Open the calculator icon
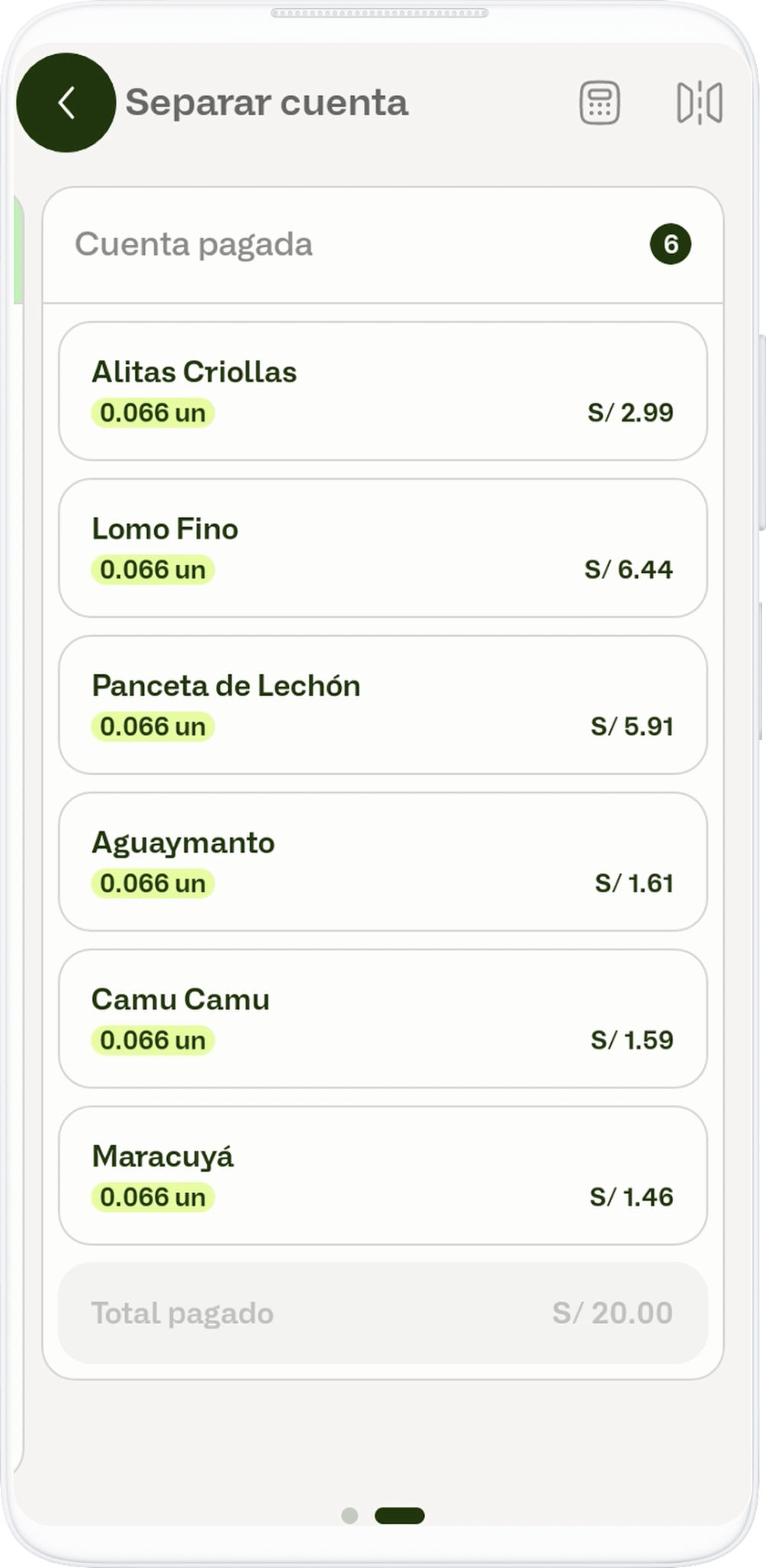 coord(600,103)
